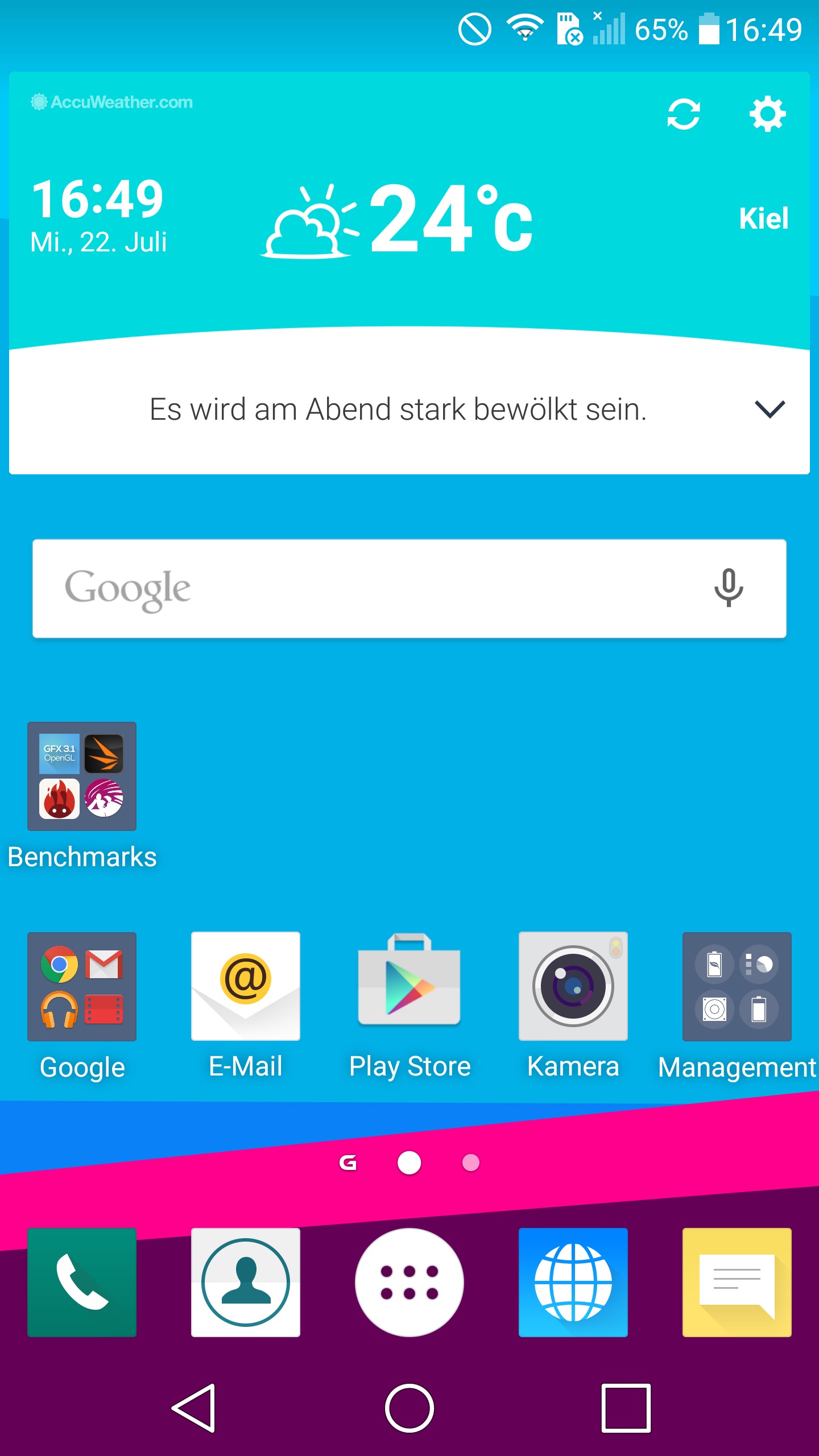Open the Benchmarks folder
Viewport: 819px width, 1456px height.
(82, 776)
